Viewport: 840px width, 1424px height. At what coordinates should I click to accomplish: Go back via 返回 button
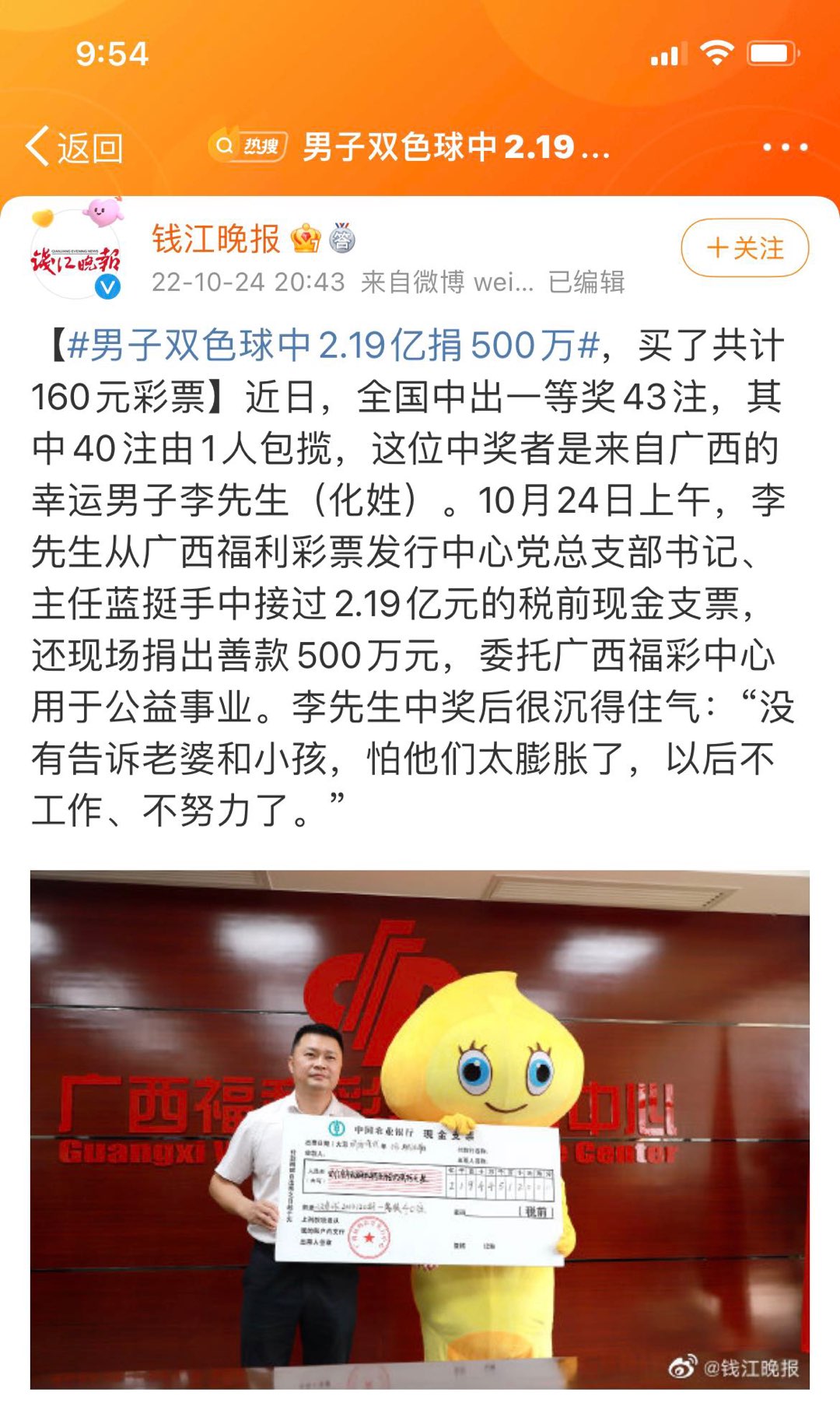pos(75,146)
